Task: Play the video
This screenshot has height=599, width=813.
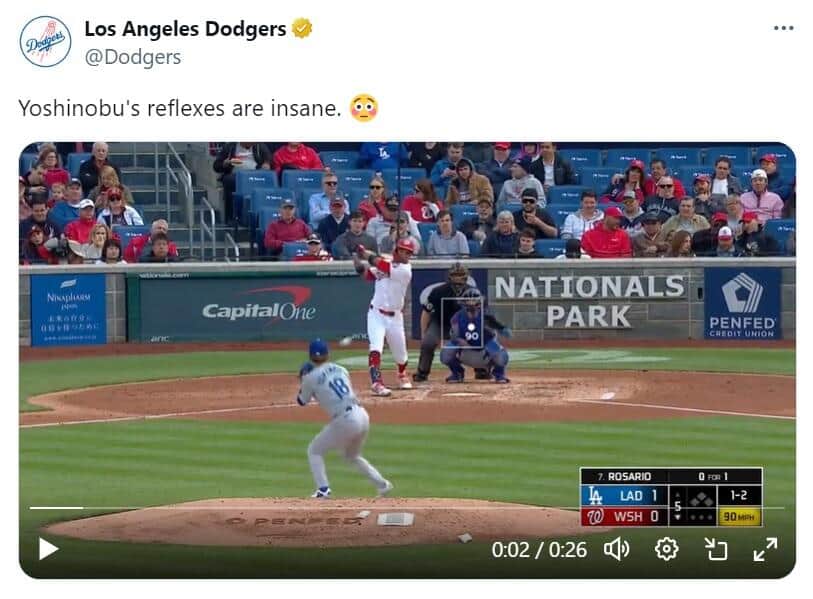Action: pos(48,548)
